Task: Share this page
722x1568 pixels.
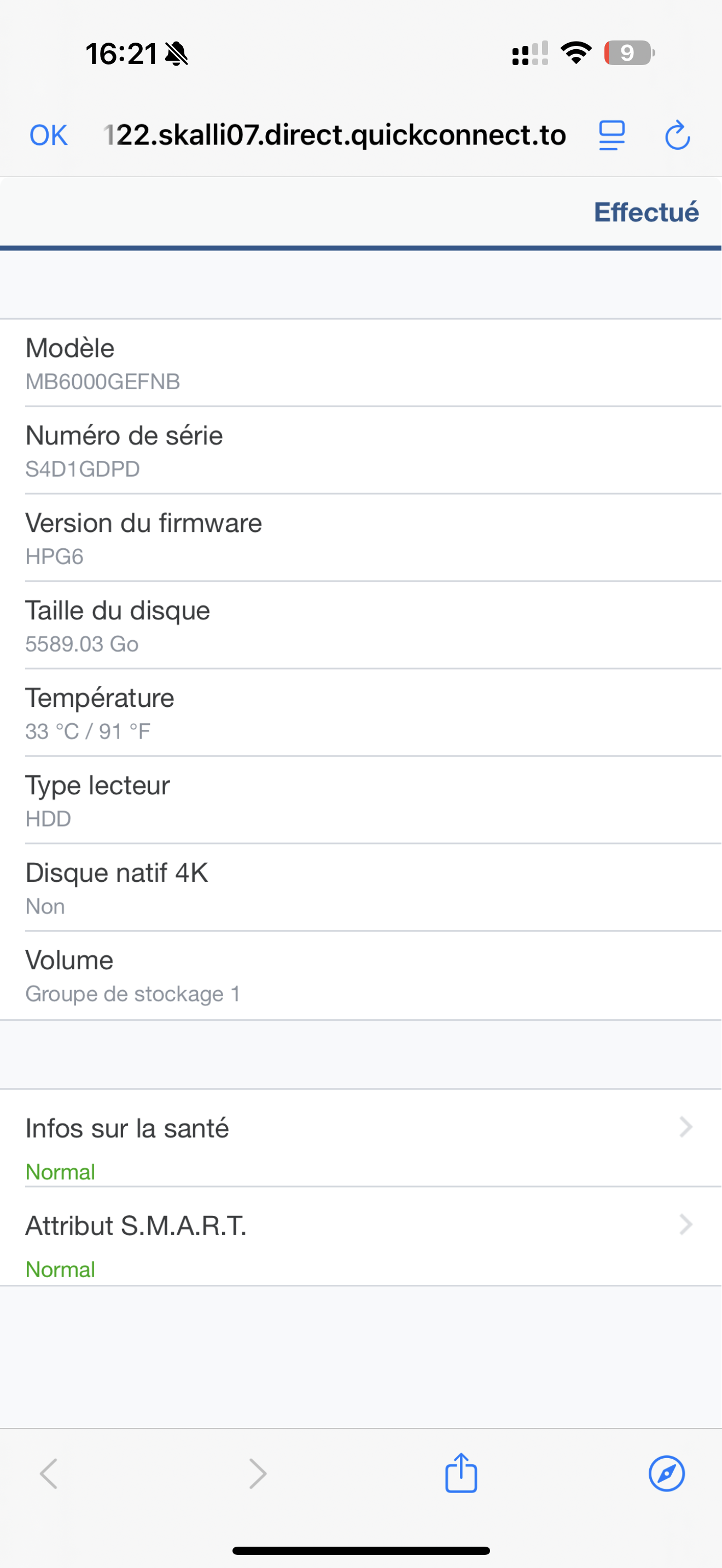Action: pos(461,1473)
